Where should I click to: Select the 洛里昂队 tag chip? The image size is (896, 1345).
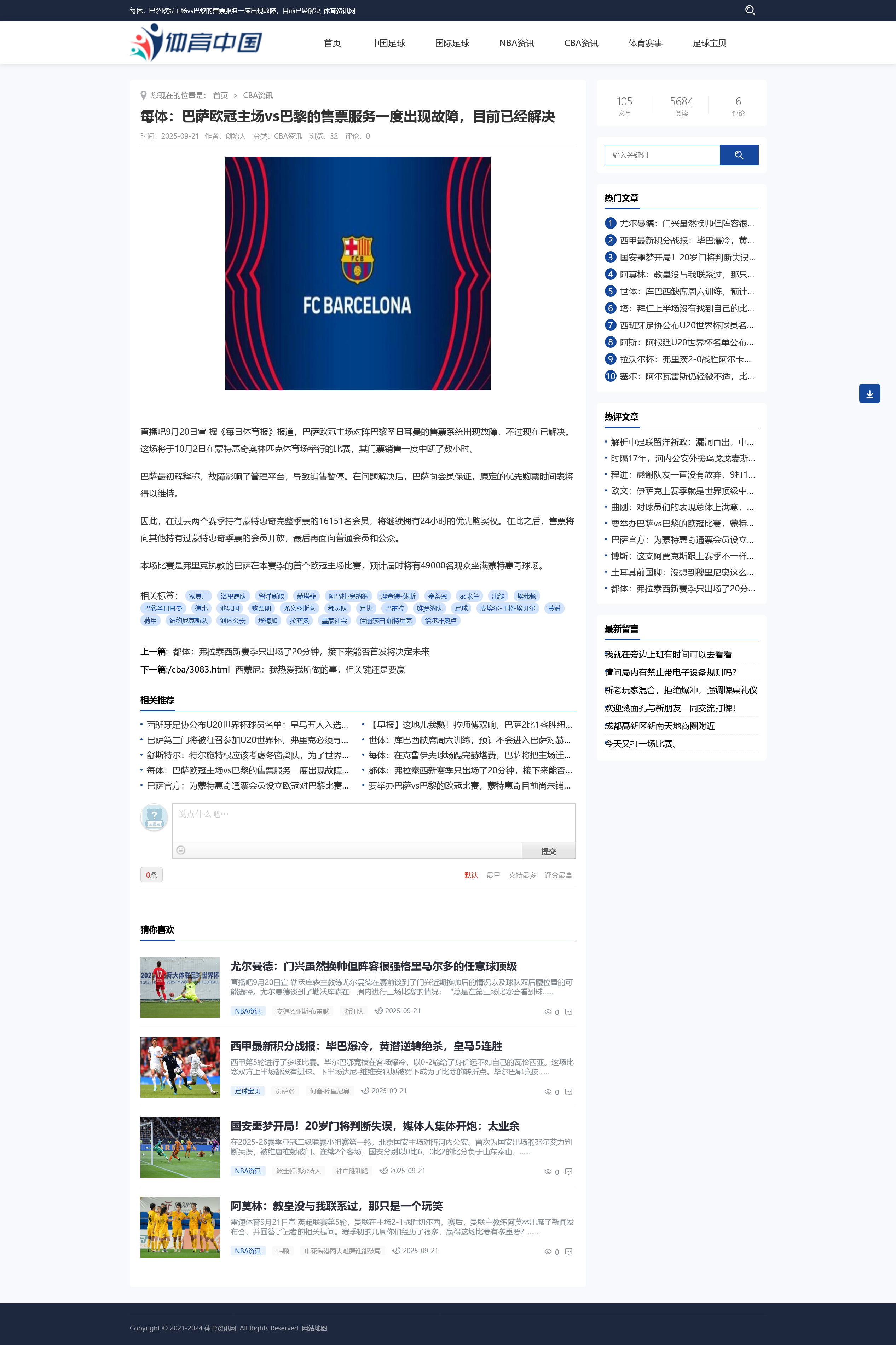pyautogui.click(x=233, y=596)
